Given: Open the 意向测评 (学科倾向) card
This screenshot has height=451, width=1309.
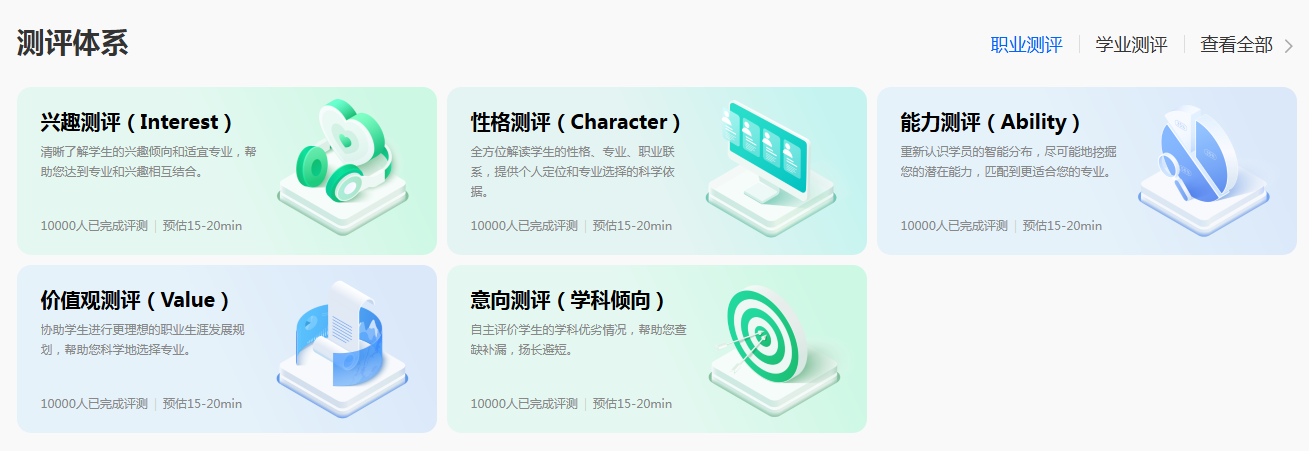Looking at the screenshot, I should point(656,349).
